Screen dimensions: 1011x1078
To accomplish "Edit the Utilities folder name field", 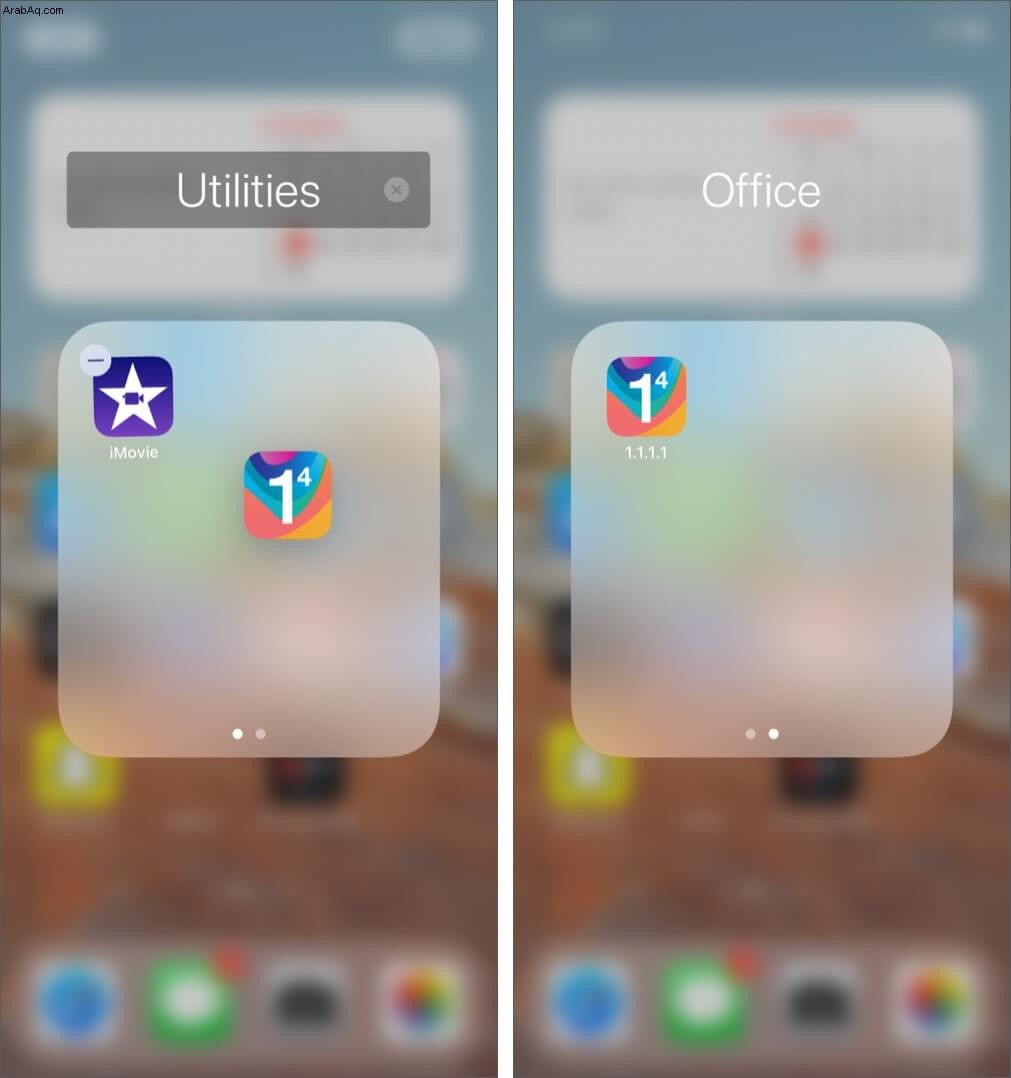I will (x=247, y=190).
